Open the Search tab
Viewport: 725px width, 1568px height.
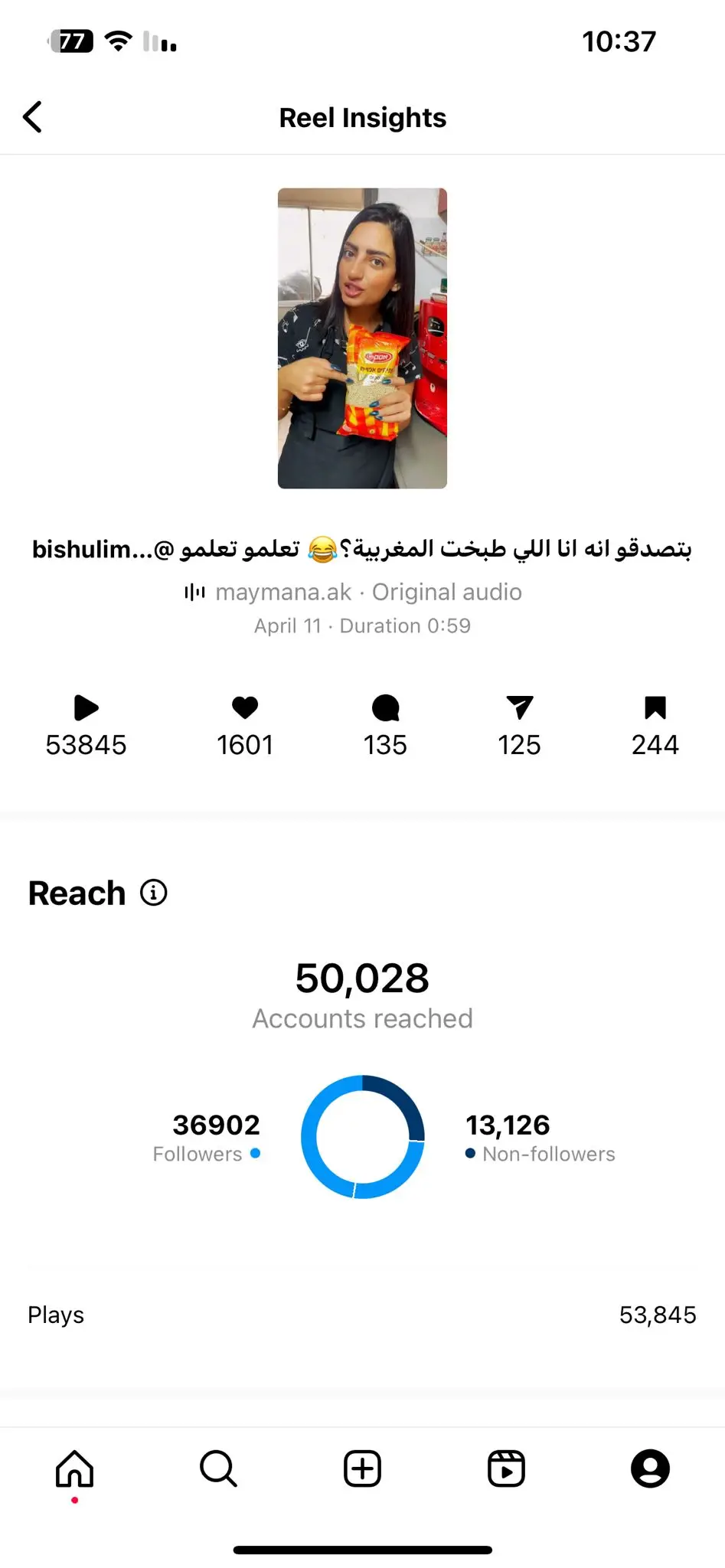[218, 1468]
